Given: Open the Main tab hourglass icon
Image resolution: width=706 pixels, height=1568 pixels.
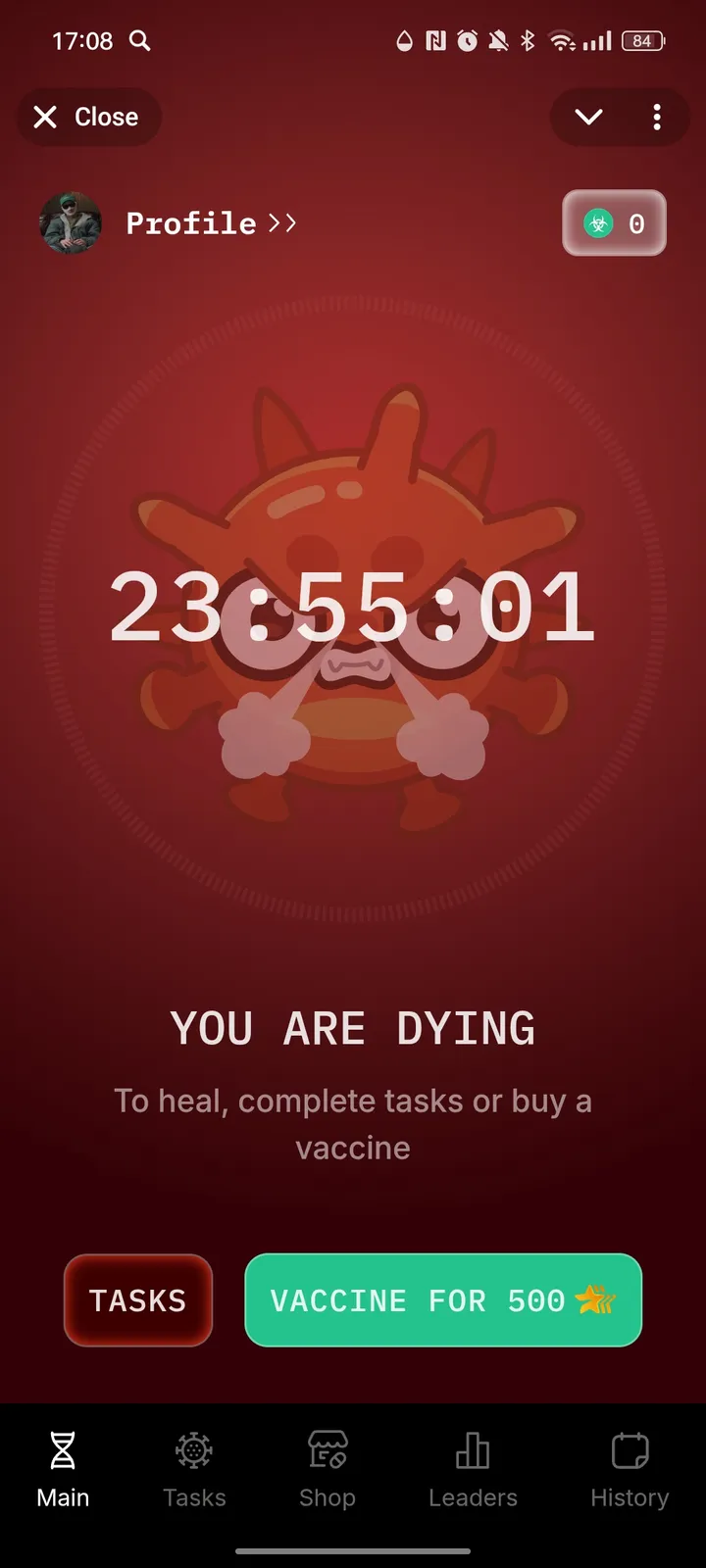Looking at the screenshot, I should pyautogui.click(x=62, y=1449).
